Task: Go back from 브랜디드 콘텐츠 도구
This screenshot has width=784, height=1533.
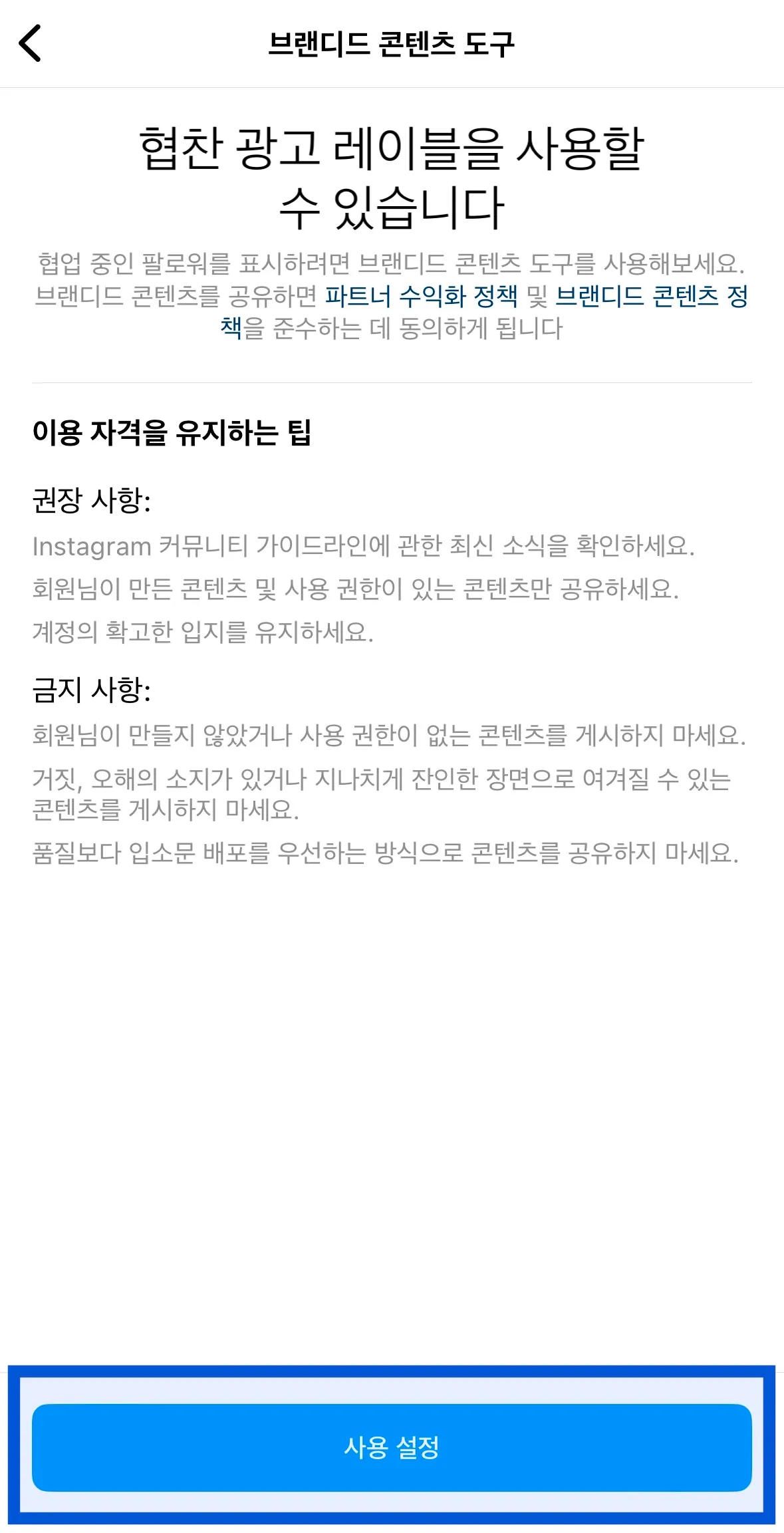Action: (x=31, y=43)
